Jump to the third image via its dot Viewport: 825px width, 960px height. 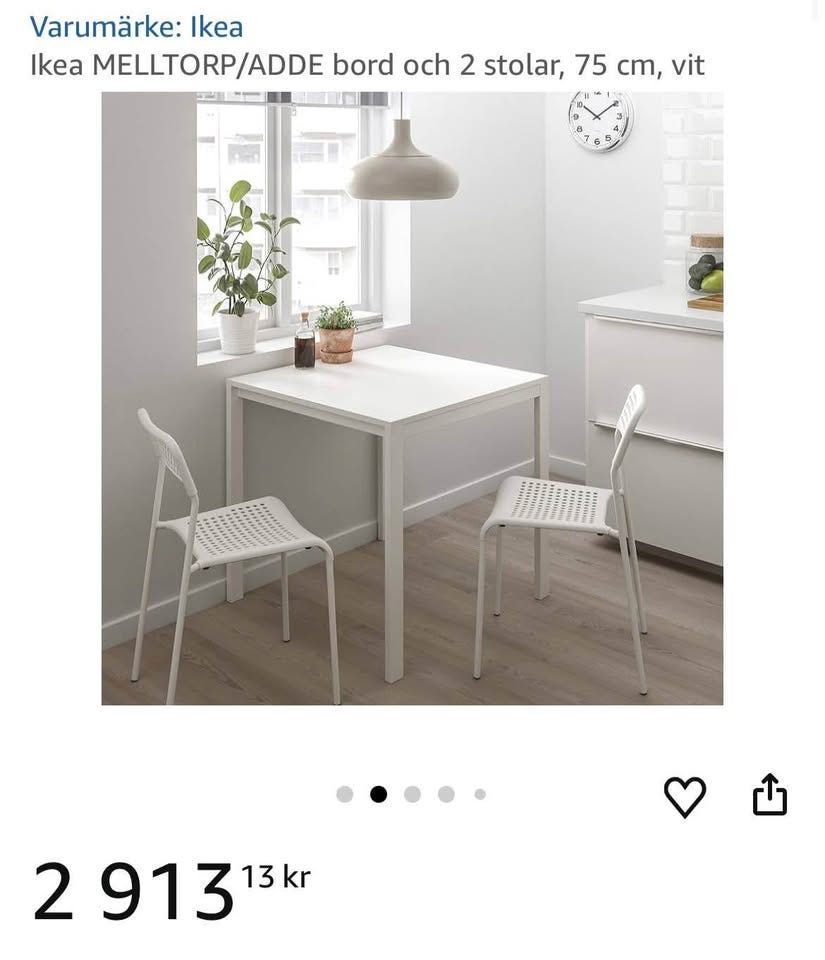coord(410,793)
